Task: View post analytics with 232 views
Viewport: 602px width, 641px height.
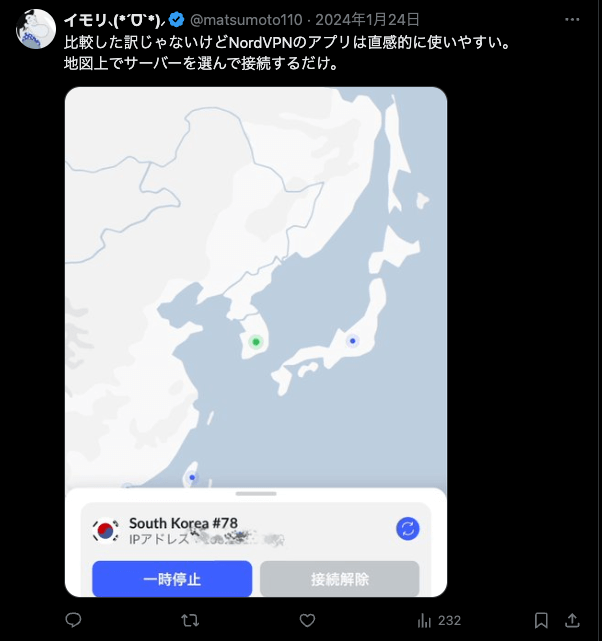Action: (x=438, y=620)
